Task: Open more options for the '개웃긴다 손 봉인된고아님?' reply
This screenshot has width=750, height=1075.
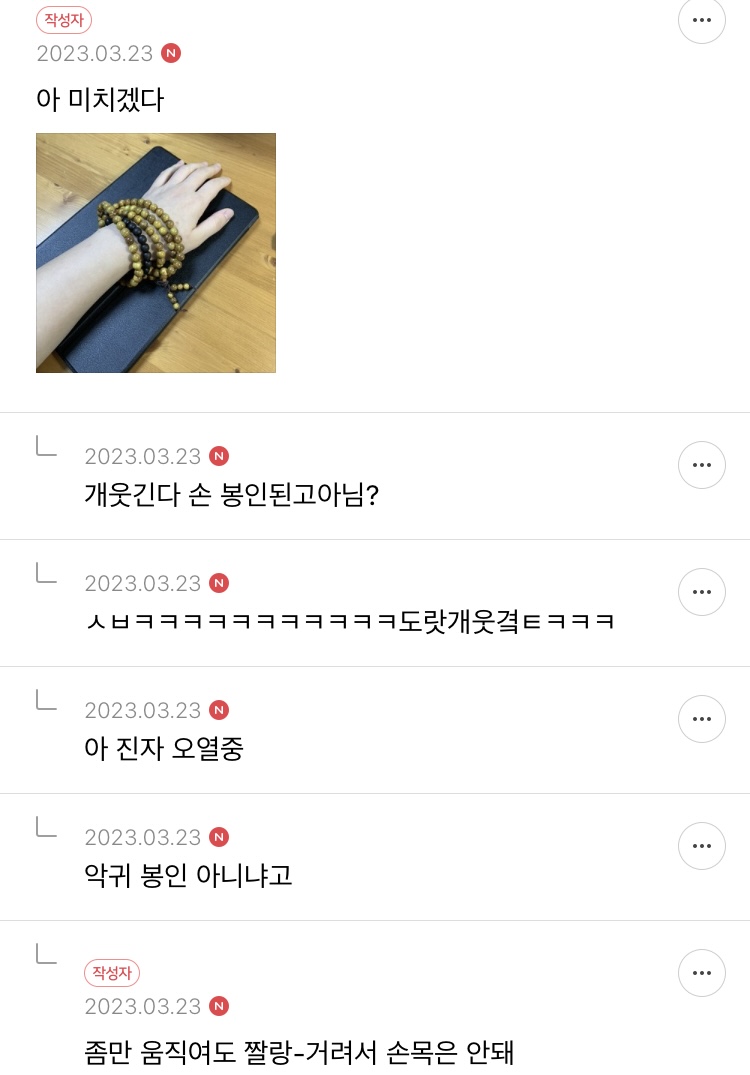Action: pyautogui.click(x=702, y=465)
